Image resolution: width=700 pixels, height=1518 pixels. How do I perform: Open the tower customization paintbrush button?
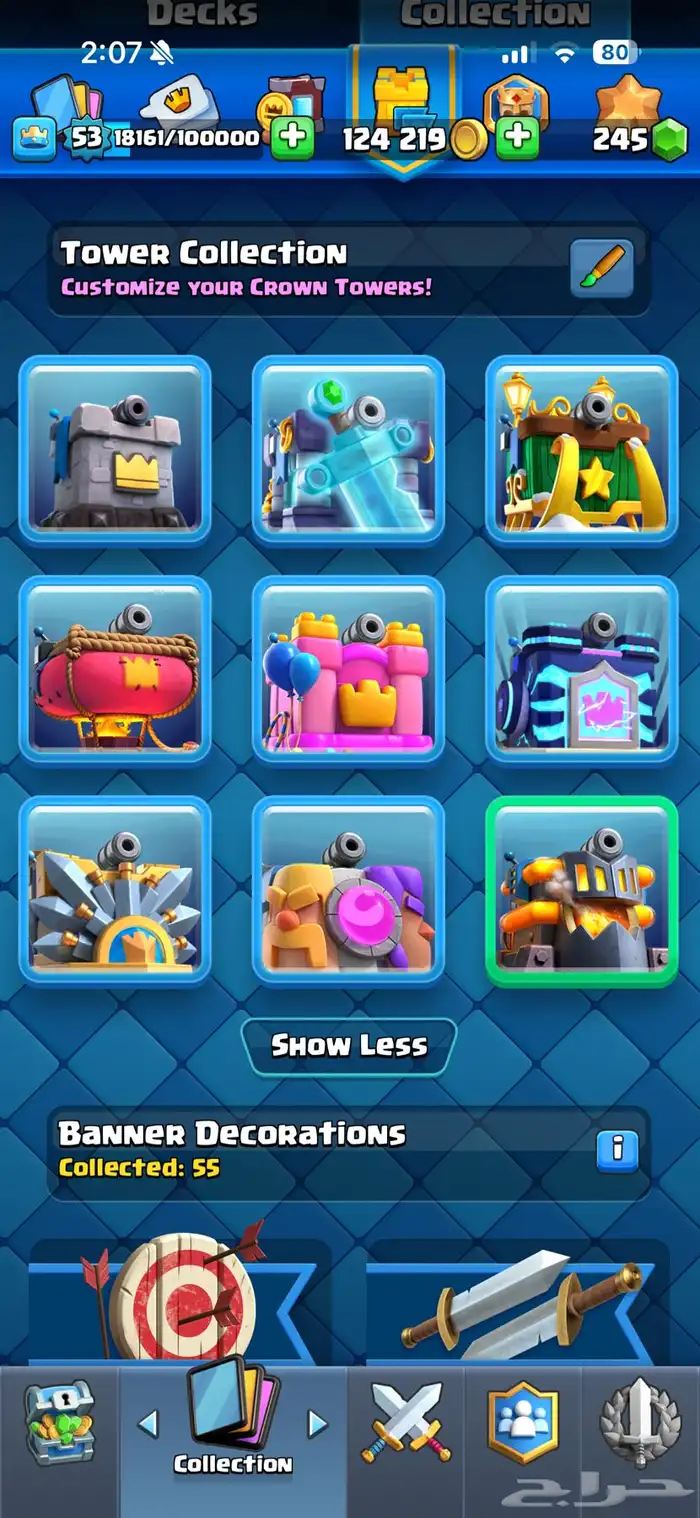[602, 267]
